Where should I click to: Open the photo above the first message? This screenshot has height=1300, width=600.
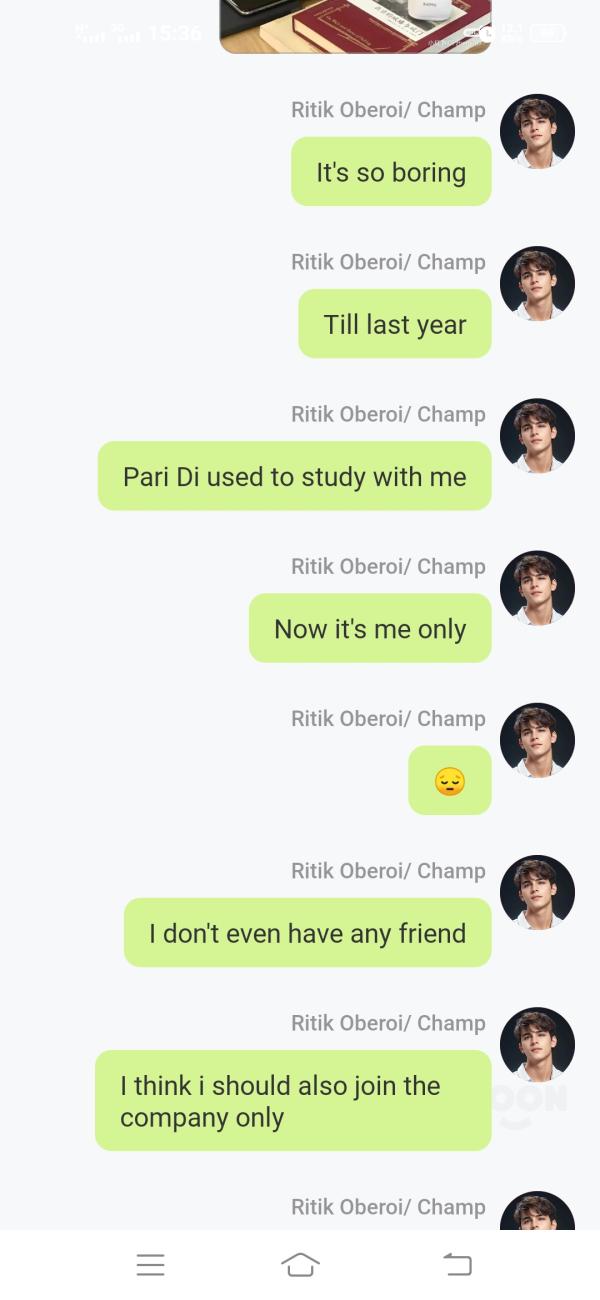355,27
